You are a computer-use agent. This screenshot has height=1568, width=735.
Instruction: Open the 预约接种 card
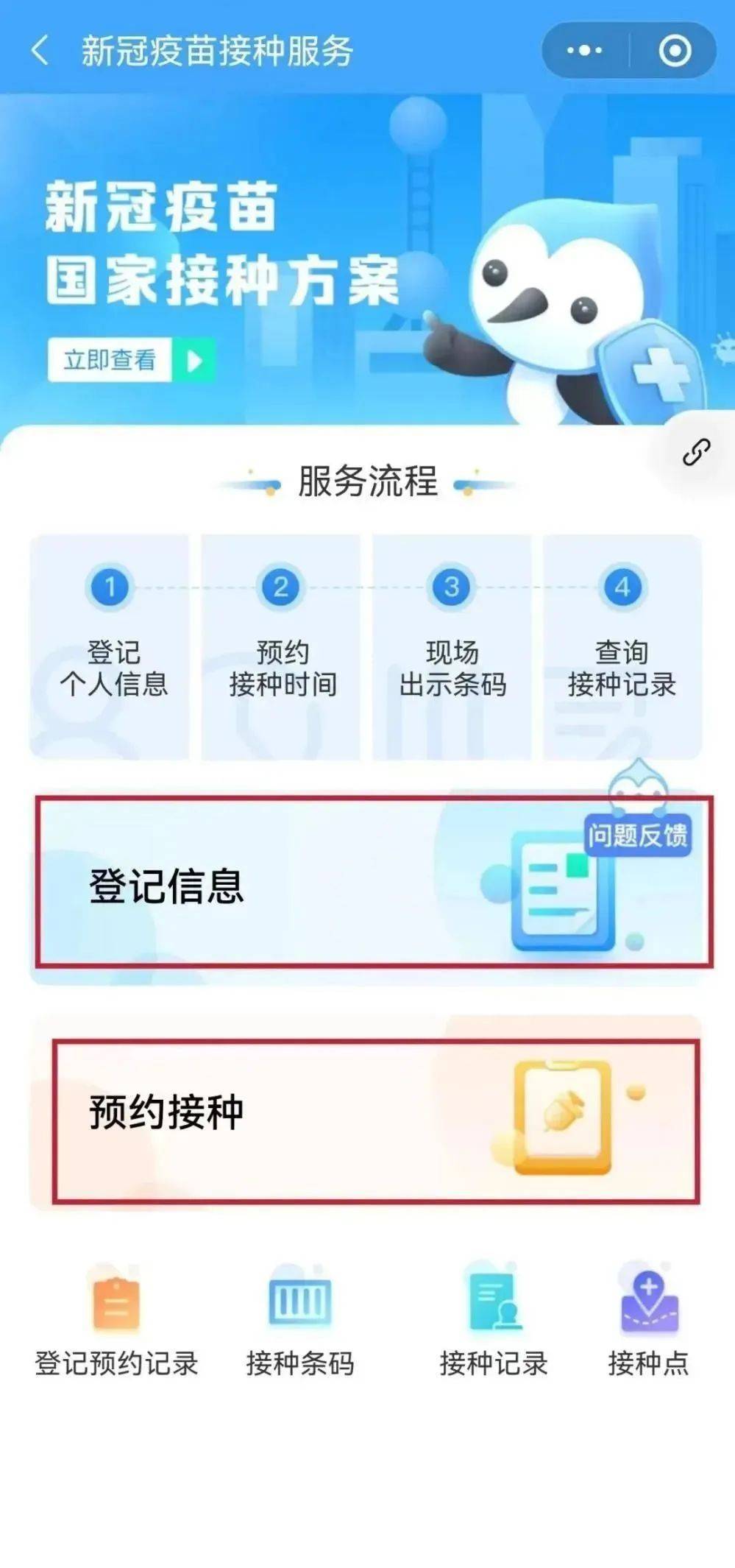[x=294, y=1113]
